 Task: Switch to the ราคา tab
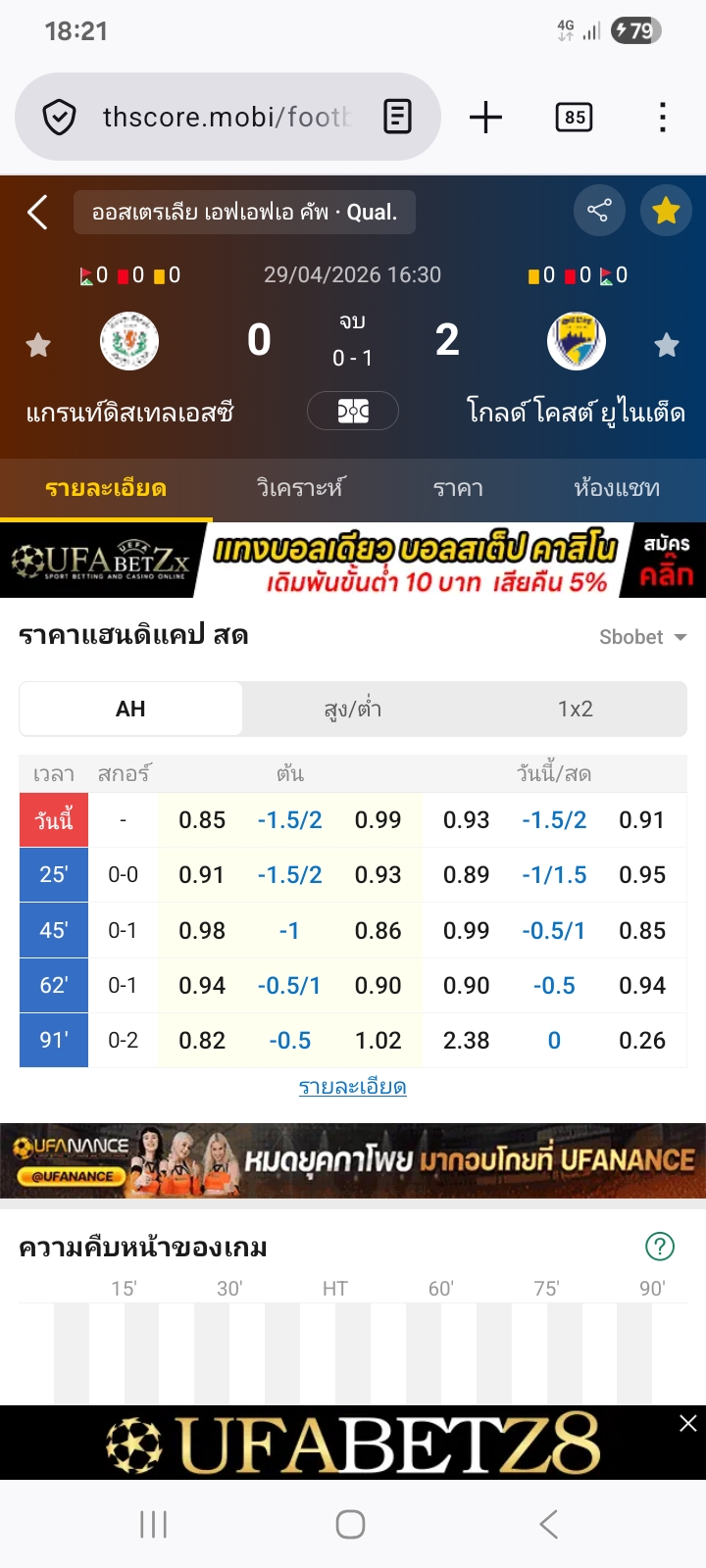coord(458,488)
